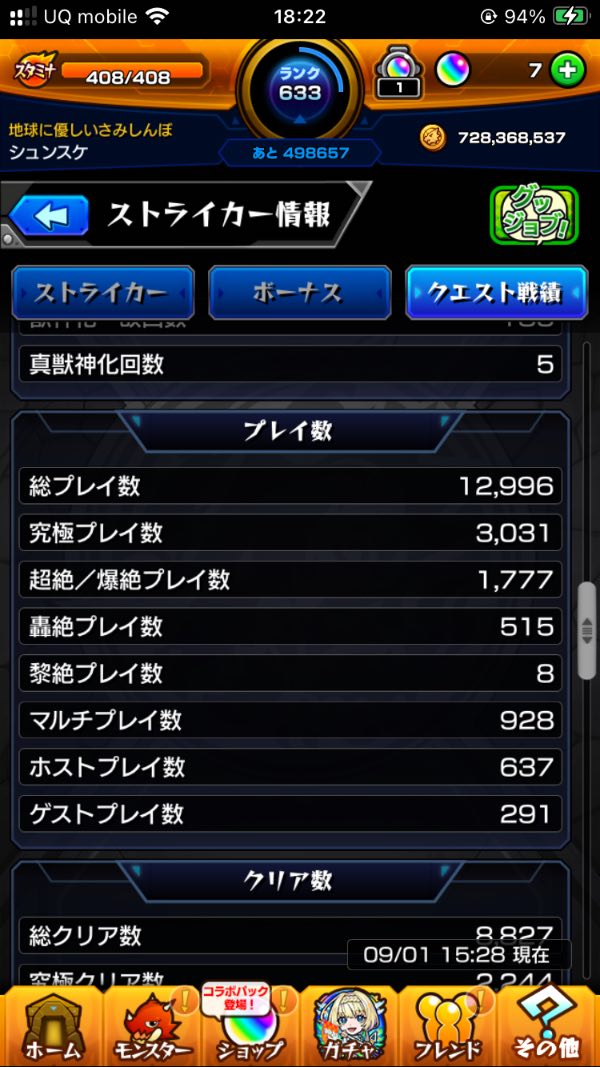Open the モンスター menu
This screenshot has height=1067, width=600.
point(151,1027)
